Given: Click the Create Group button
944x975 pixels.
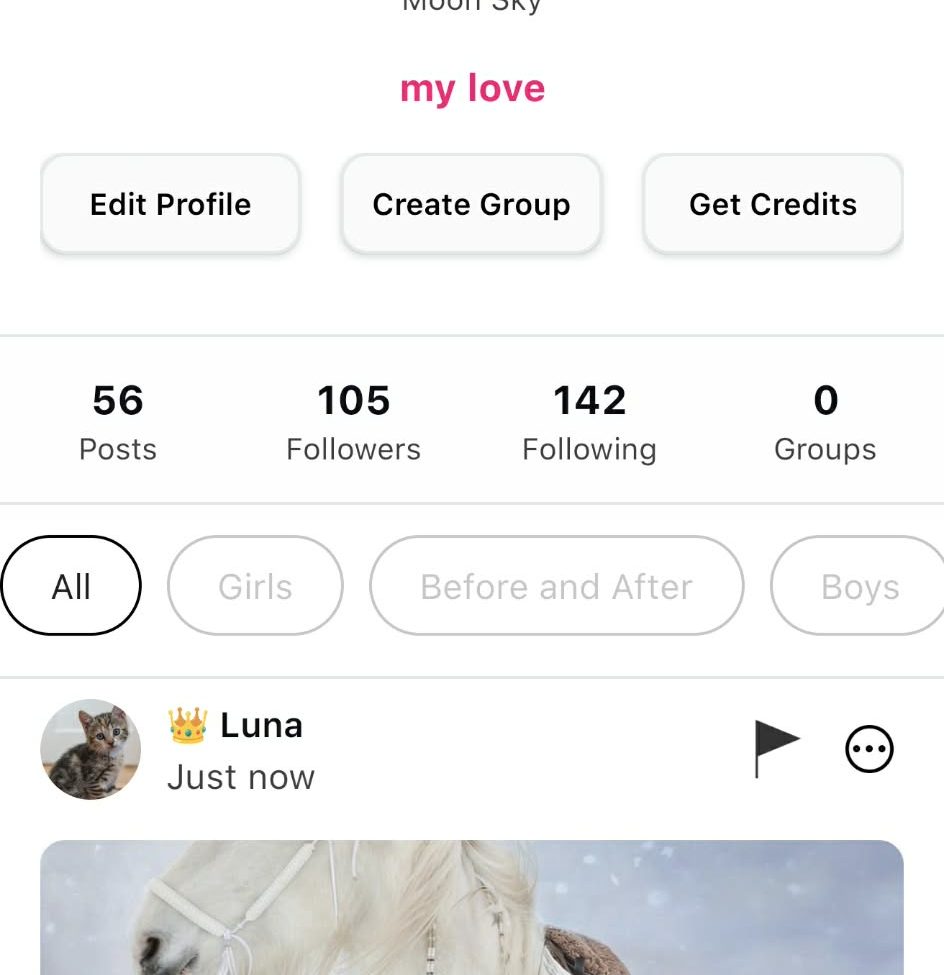Looking at the screenshot, I should [471, 203].
